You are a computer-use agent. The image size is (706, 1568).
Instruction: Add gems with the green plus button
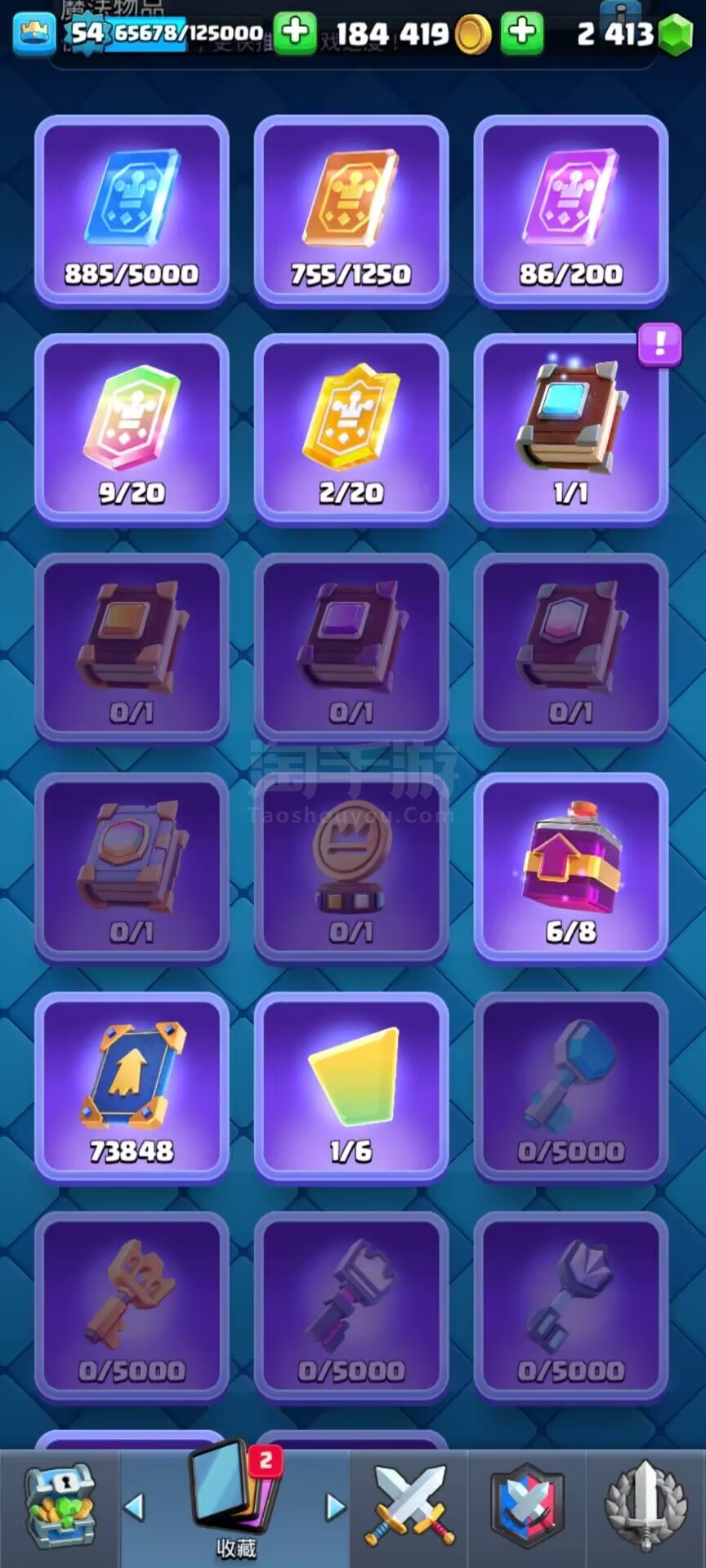522,33
